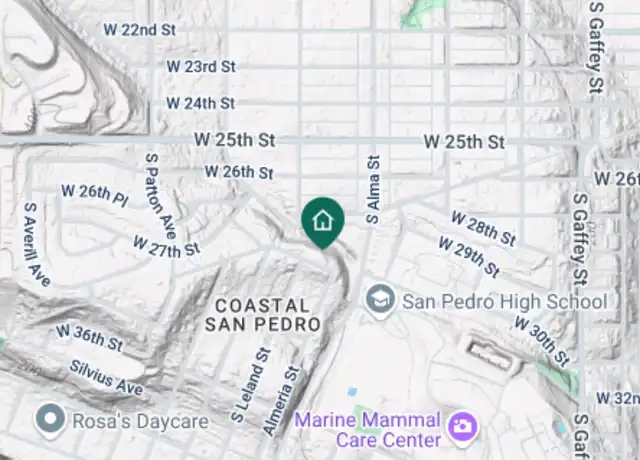
Task: Open San Pedro High School place marker
Action: pos(380,300)
